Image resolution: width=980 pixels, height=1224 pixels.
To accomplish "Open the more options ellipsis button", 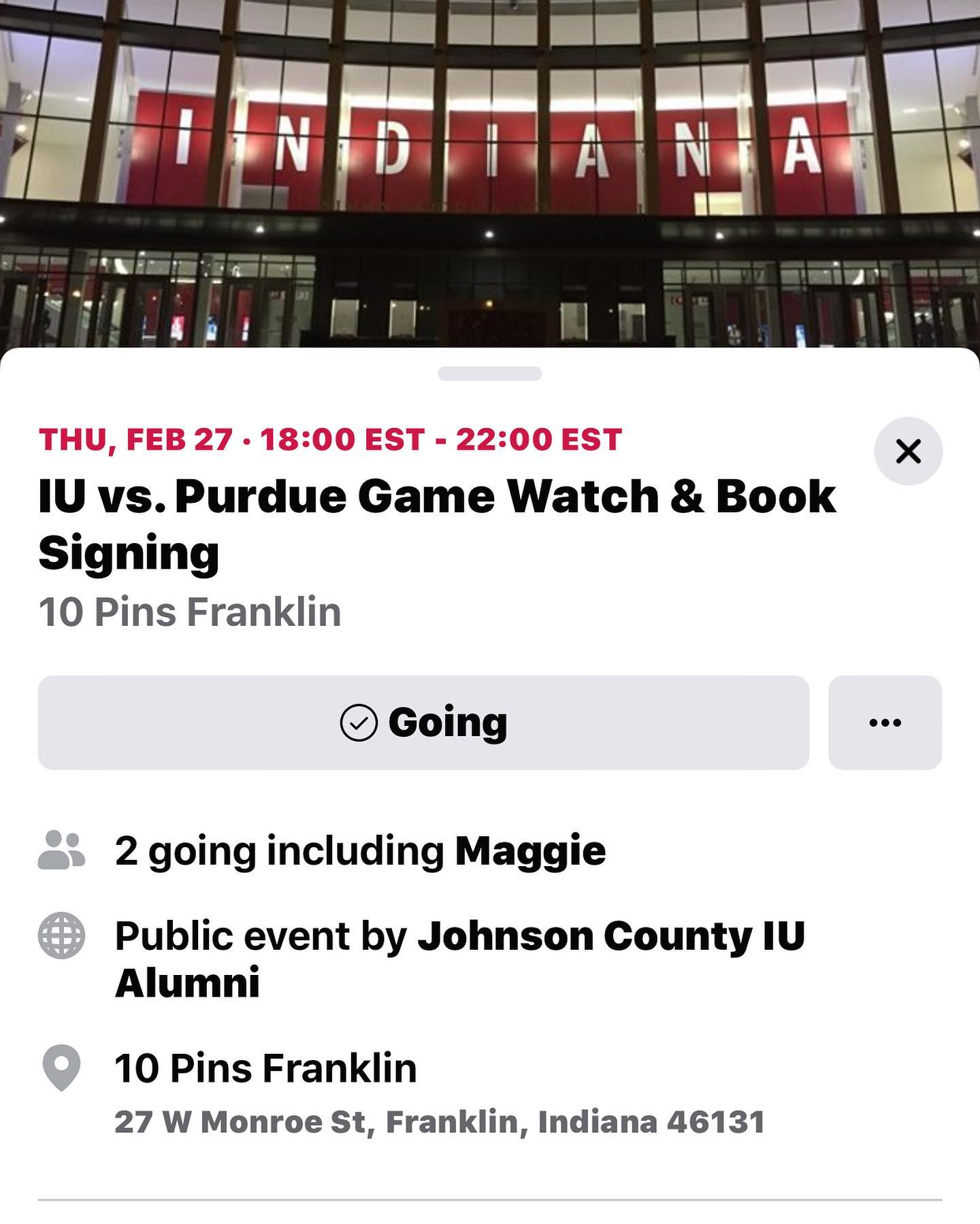I will coord(885,723).
